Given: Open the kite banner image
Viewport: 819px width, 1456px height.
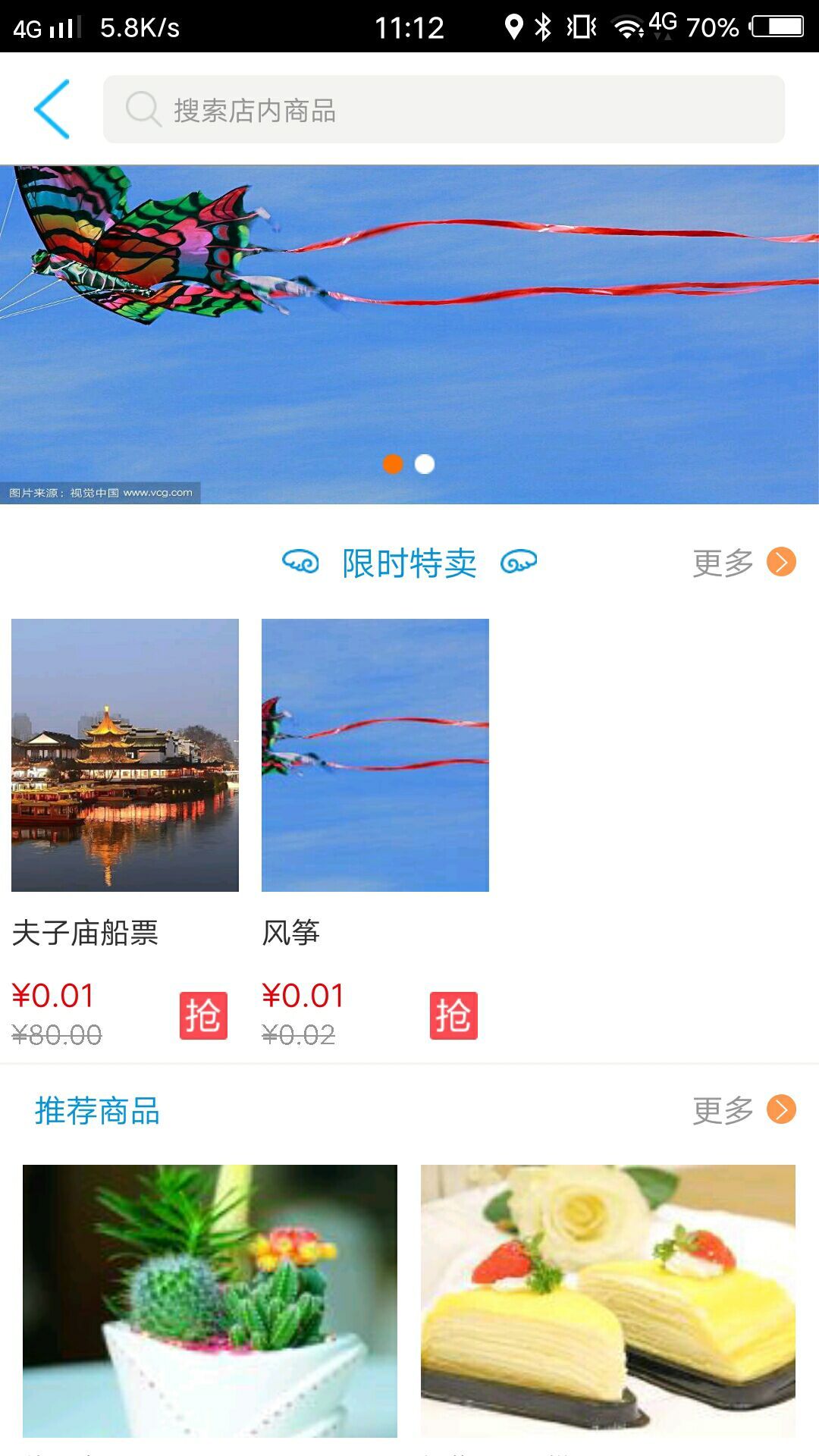Looking at the screenshot, I should (409, 334).
